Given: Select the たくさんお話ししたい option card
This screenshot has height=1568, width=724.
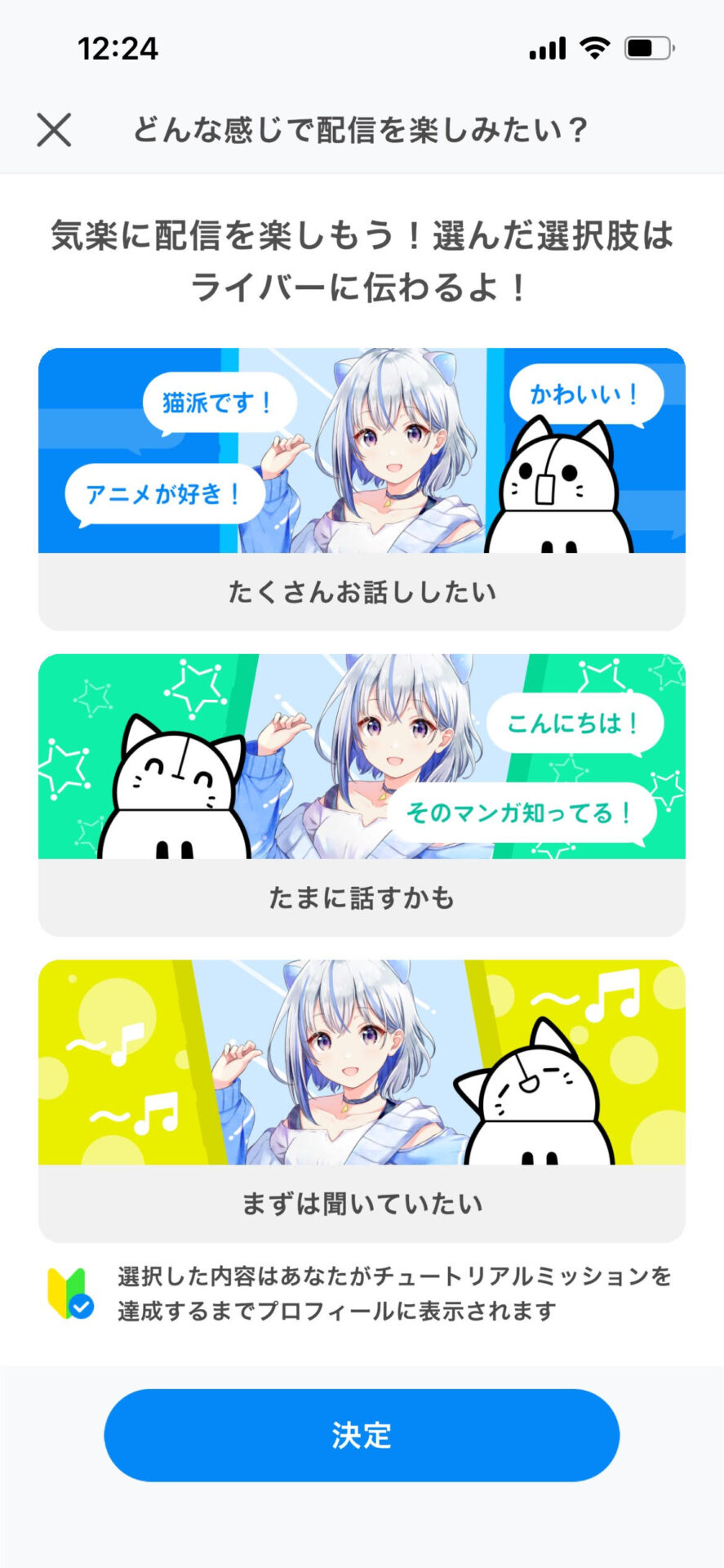Looking at the screenshot, I should pos(362,489).
